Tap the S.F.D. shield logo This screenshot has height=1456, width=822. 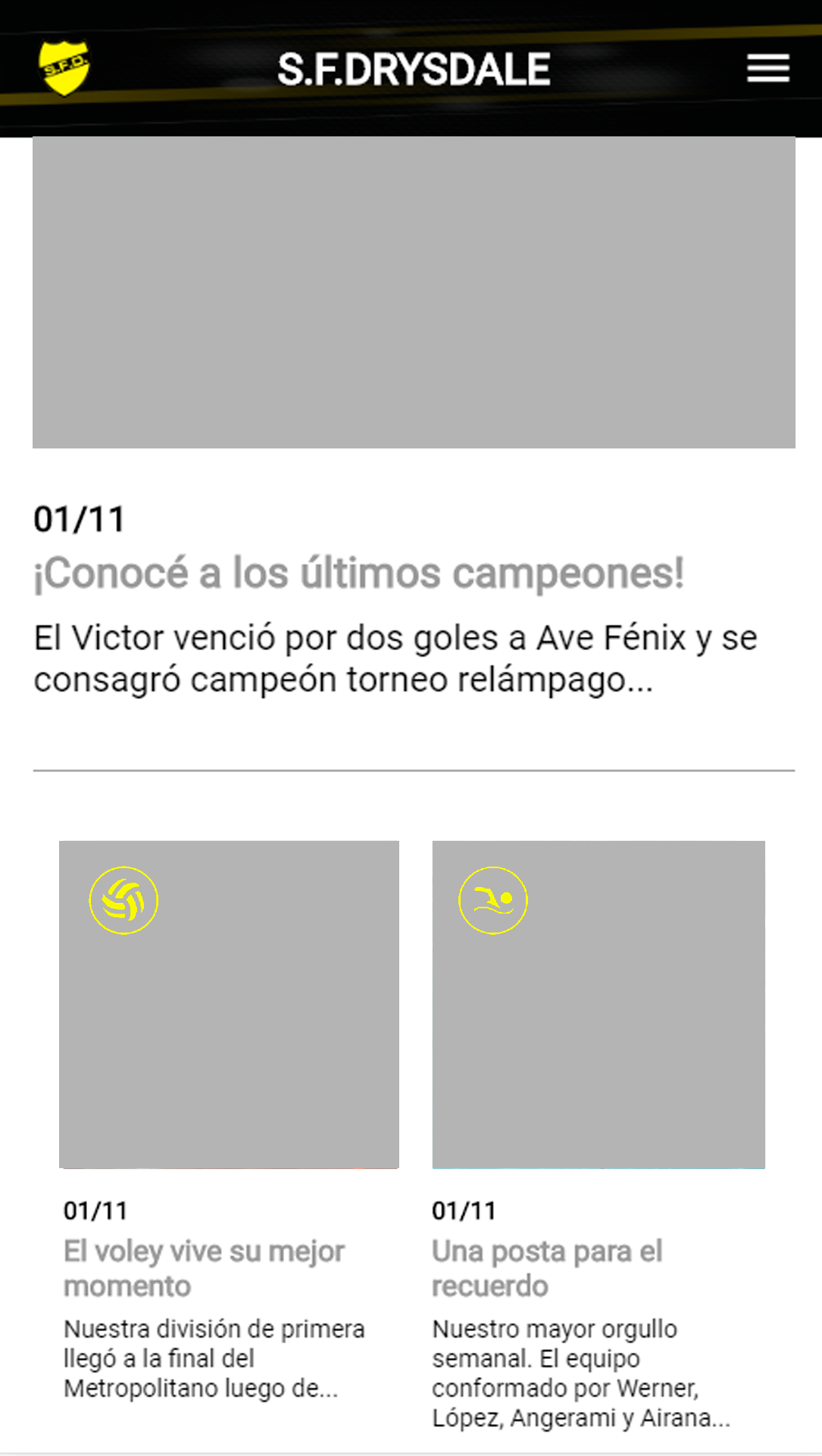click(64, 68)
